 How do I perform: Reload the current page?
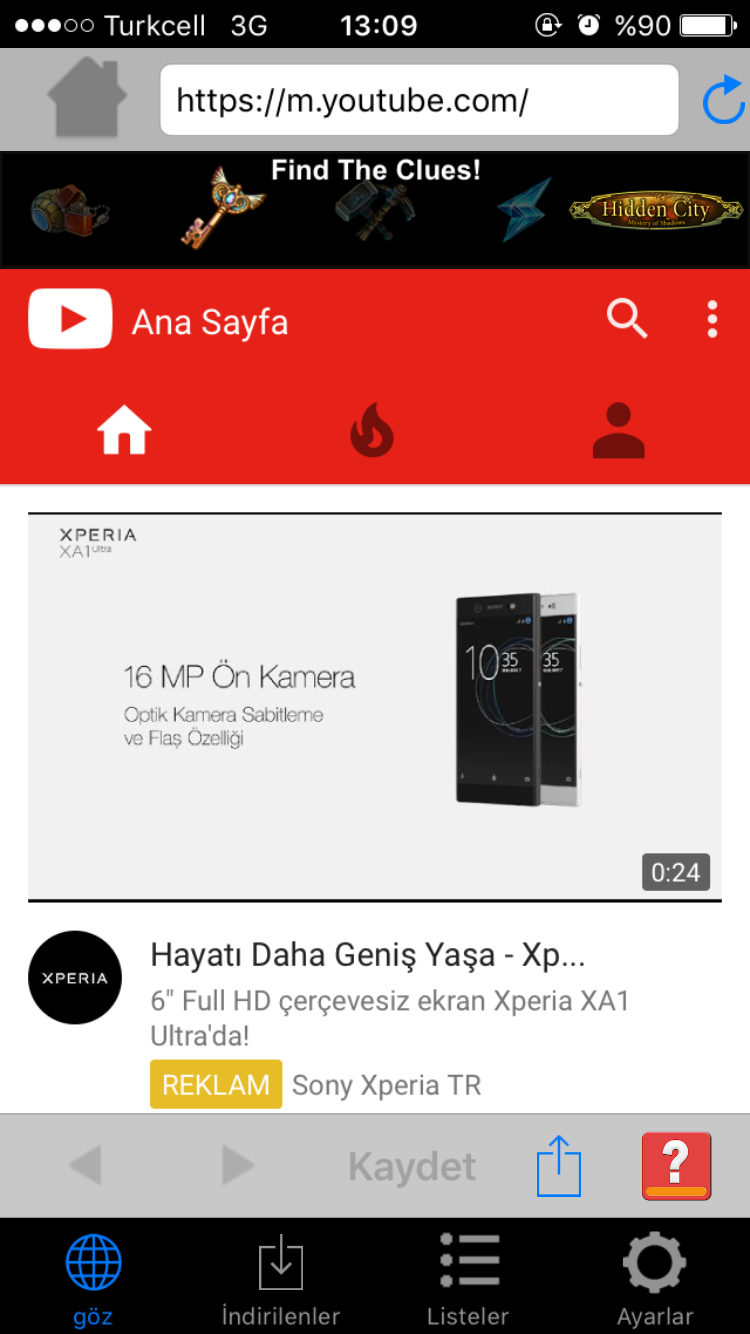722,101
